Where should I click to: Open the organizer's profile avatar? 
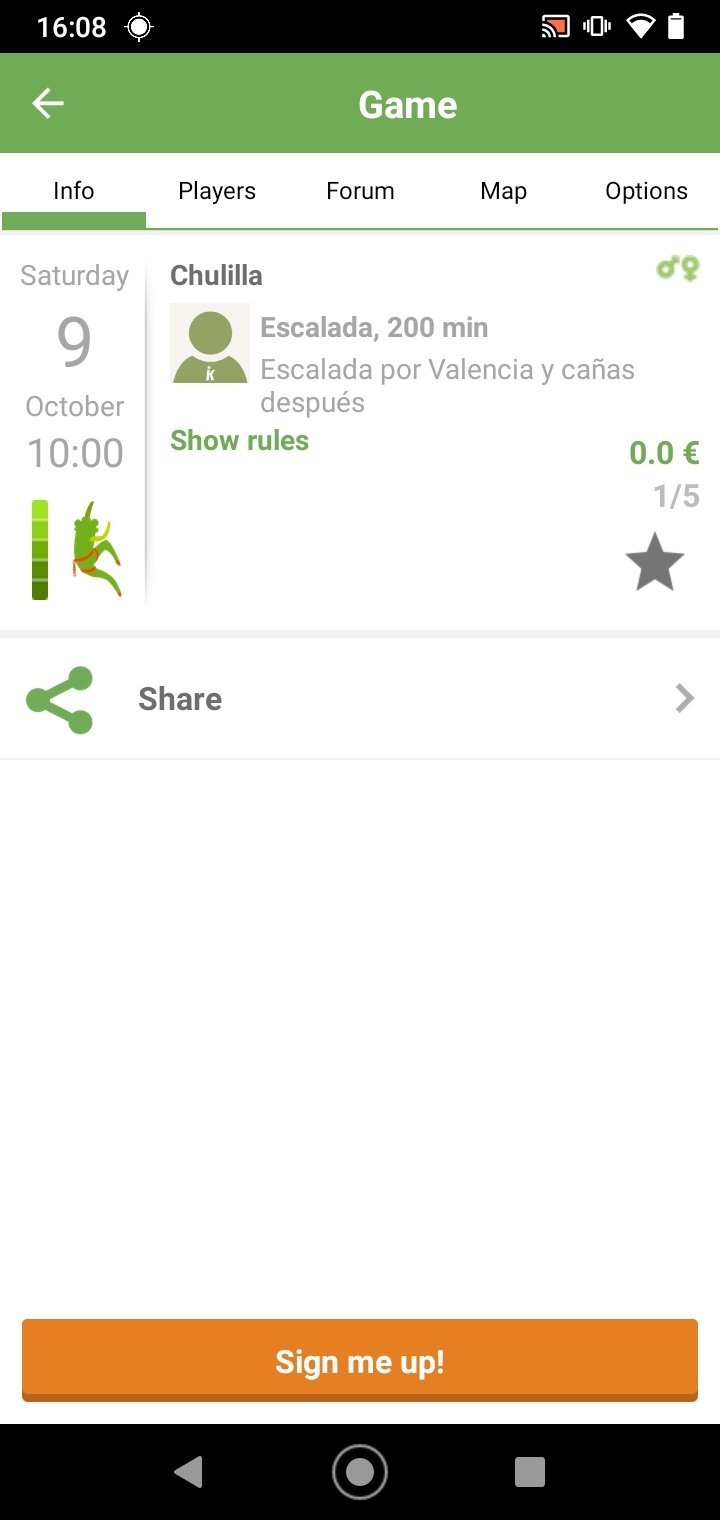pos(210,343)
